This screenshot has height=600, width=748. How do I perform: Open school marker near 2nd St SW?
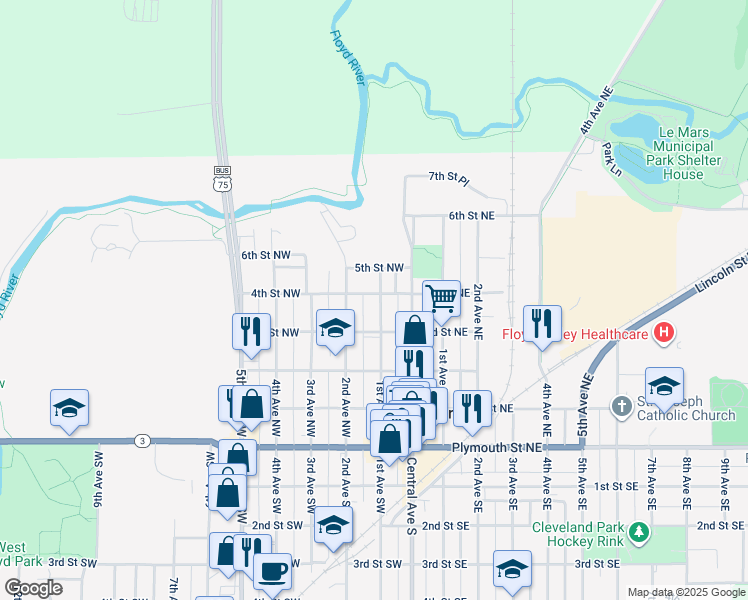[x=334, y=525]
